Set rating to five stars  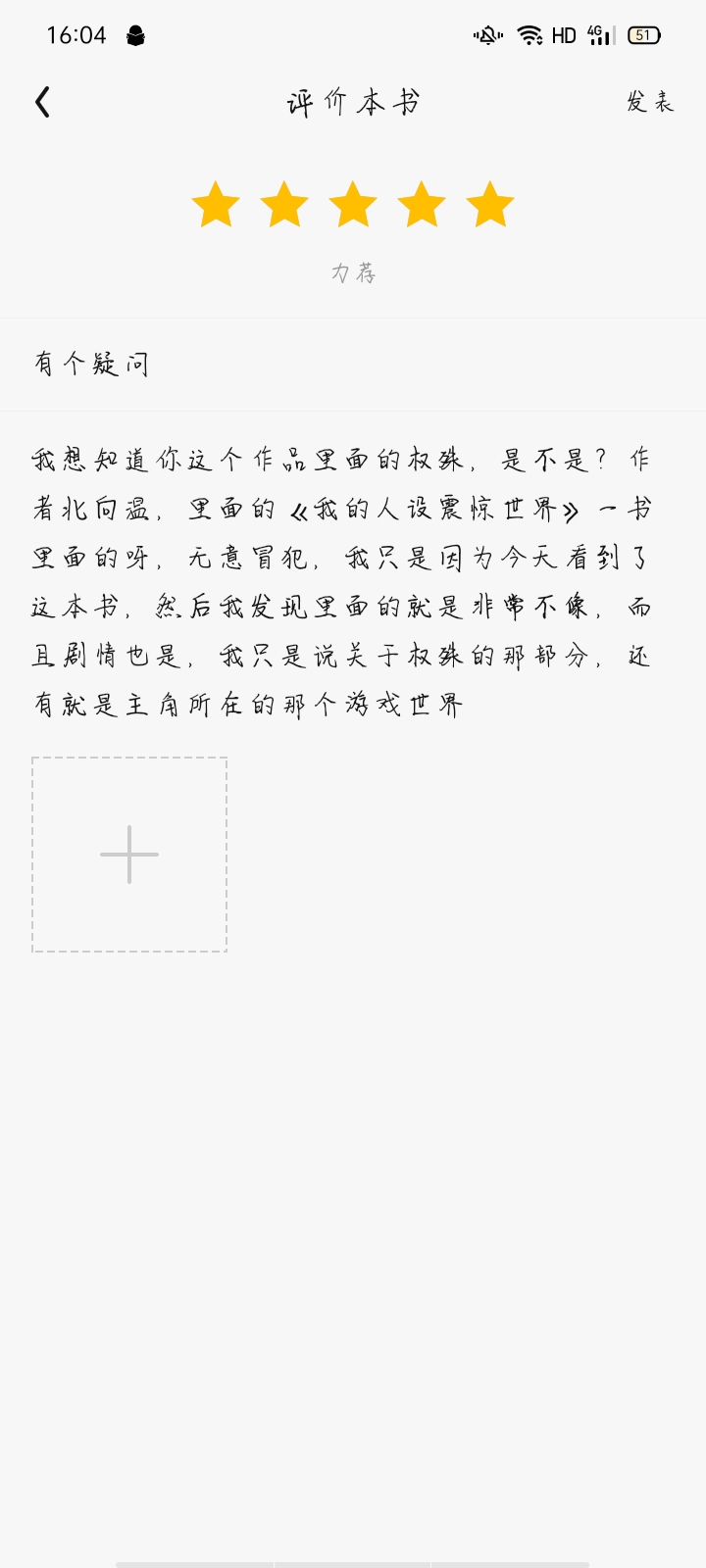tap(490, 205)
